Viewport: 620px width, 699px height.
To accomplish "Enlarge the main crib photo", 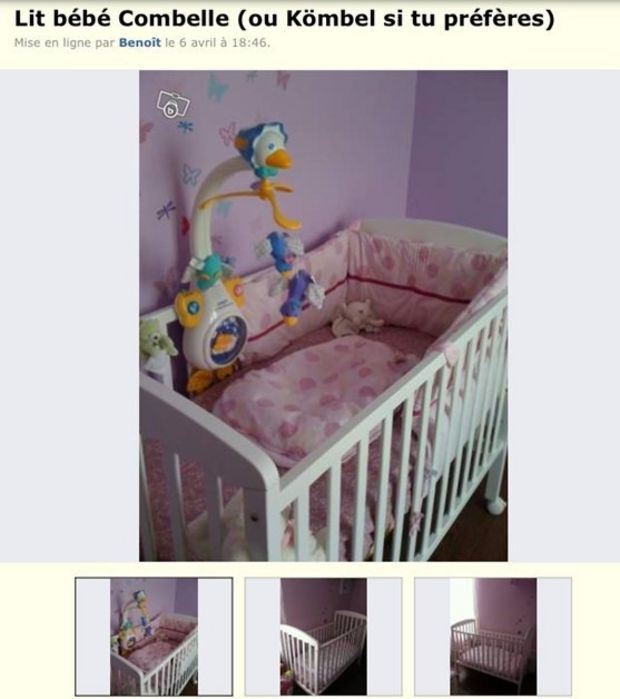I will 323,315.
